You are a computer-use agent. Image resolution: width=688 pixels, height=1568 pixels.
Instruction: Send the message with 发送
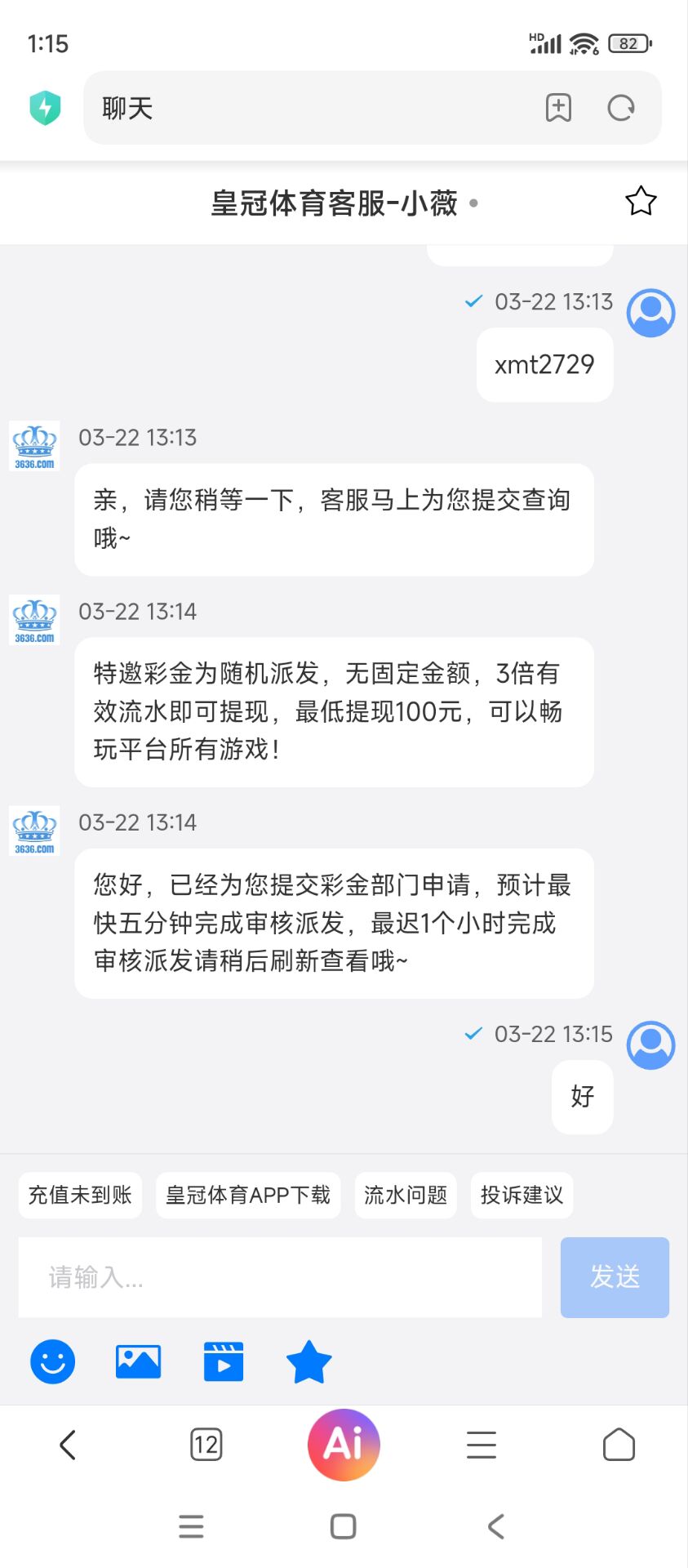615,1277
